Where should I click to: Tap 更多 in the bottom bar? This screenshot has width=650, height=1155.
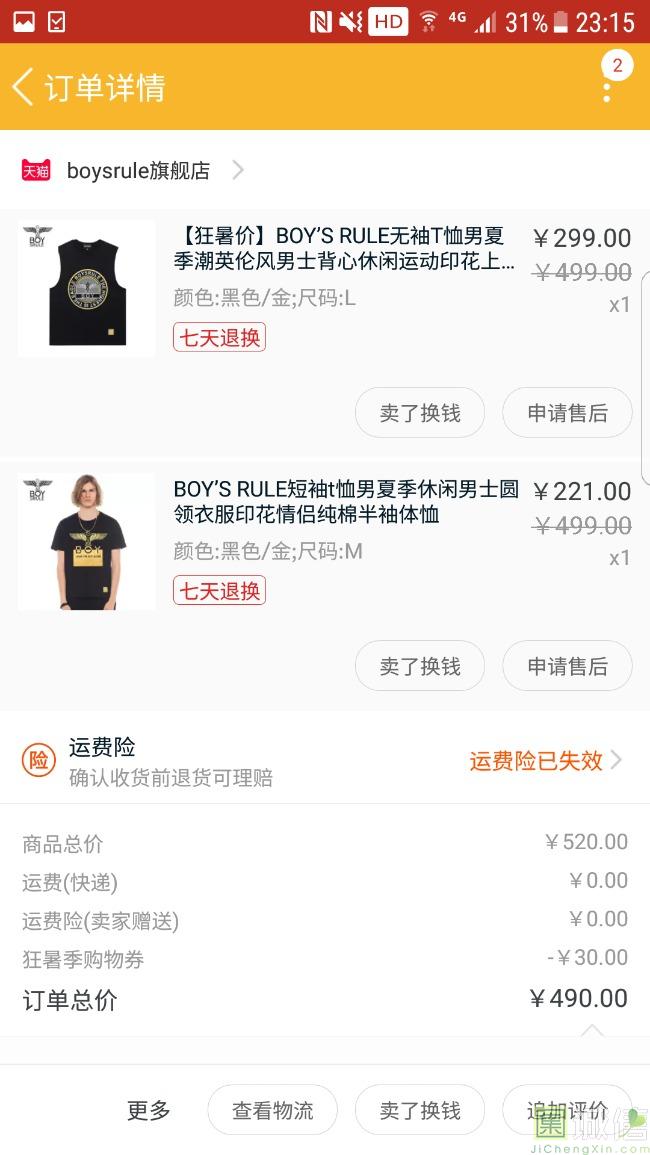(149, 1110)
